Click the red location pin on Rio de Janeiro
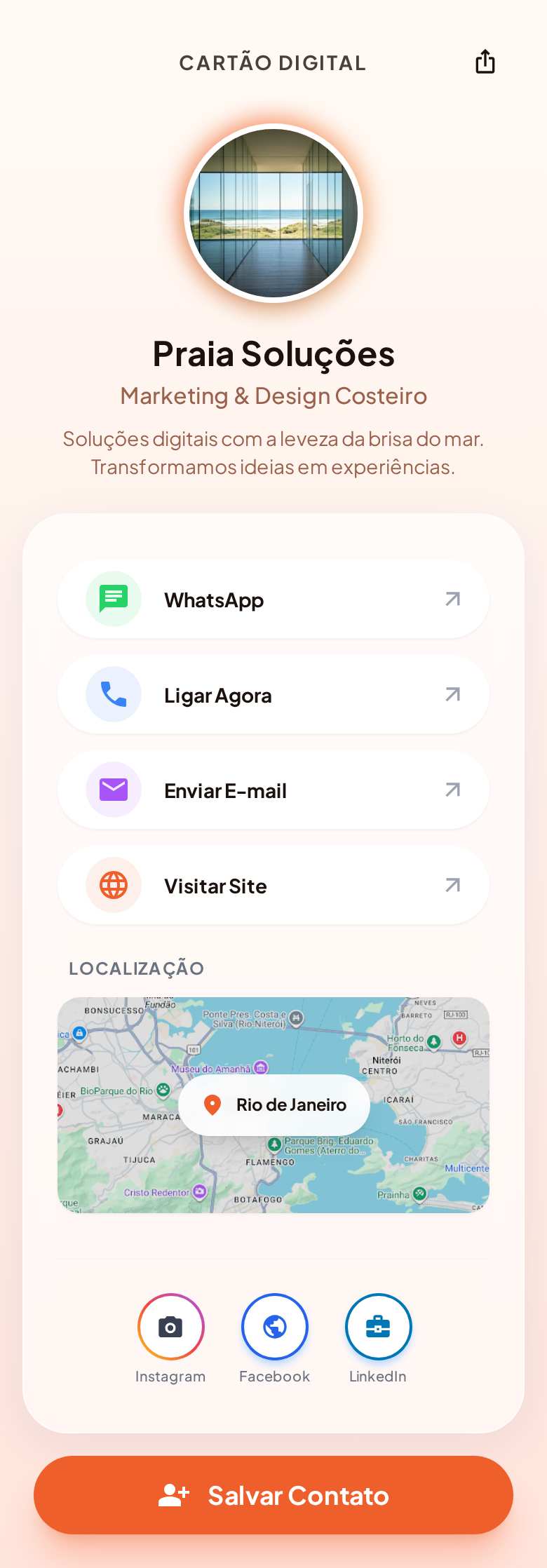 click(213, 1104)
